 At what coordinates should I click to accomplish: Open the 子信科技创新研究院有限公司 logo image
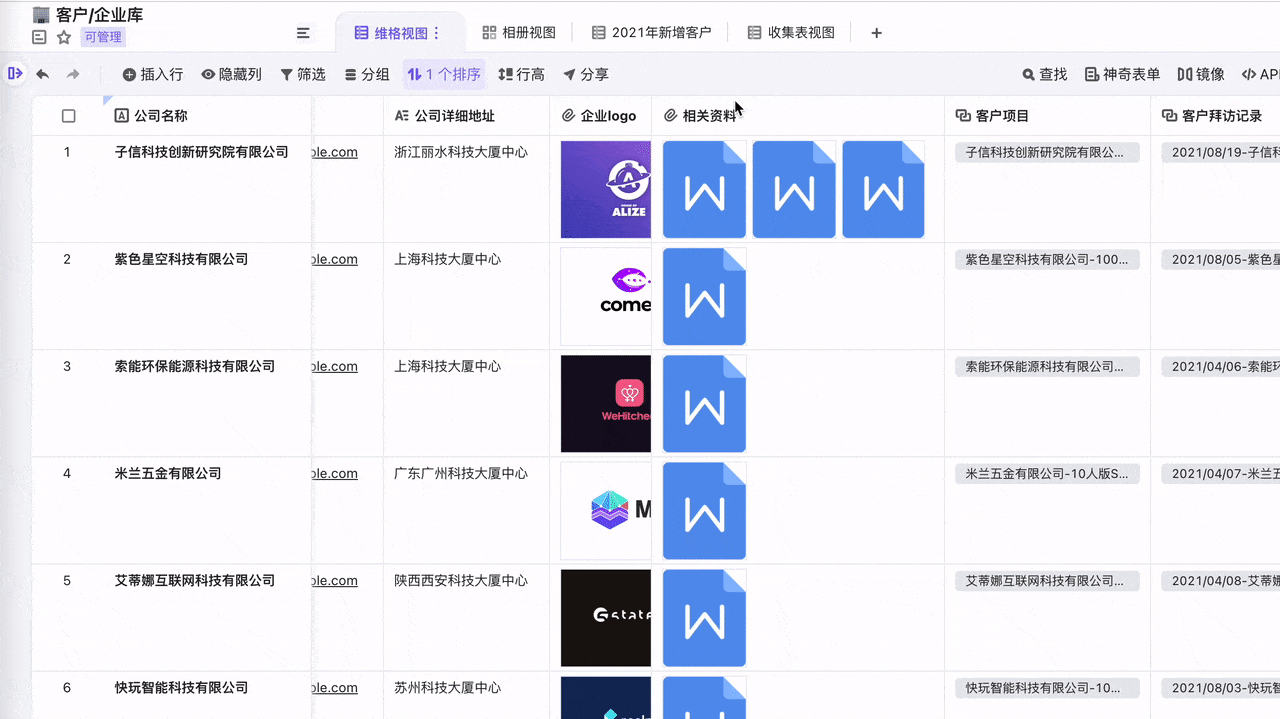click(x=606, y=190)
